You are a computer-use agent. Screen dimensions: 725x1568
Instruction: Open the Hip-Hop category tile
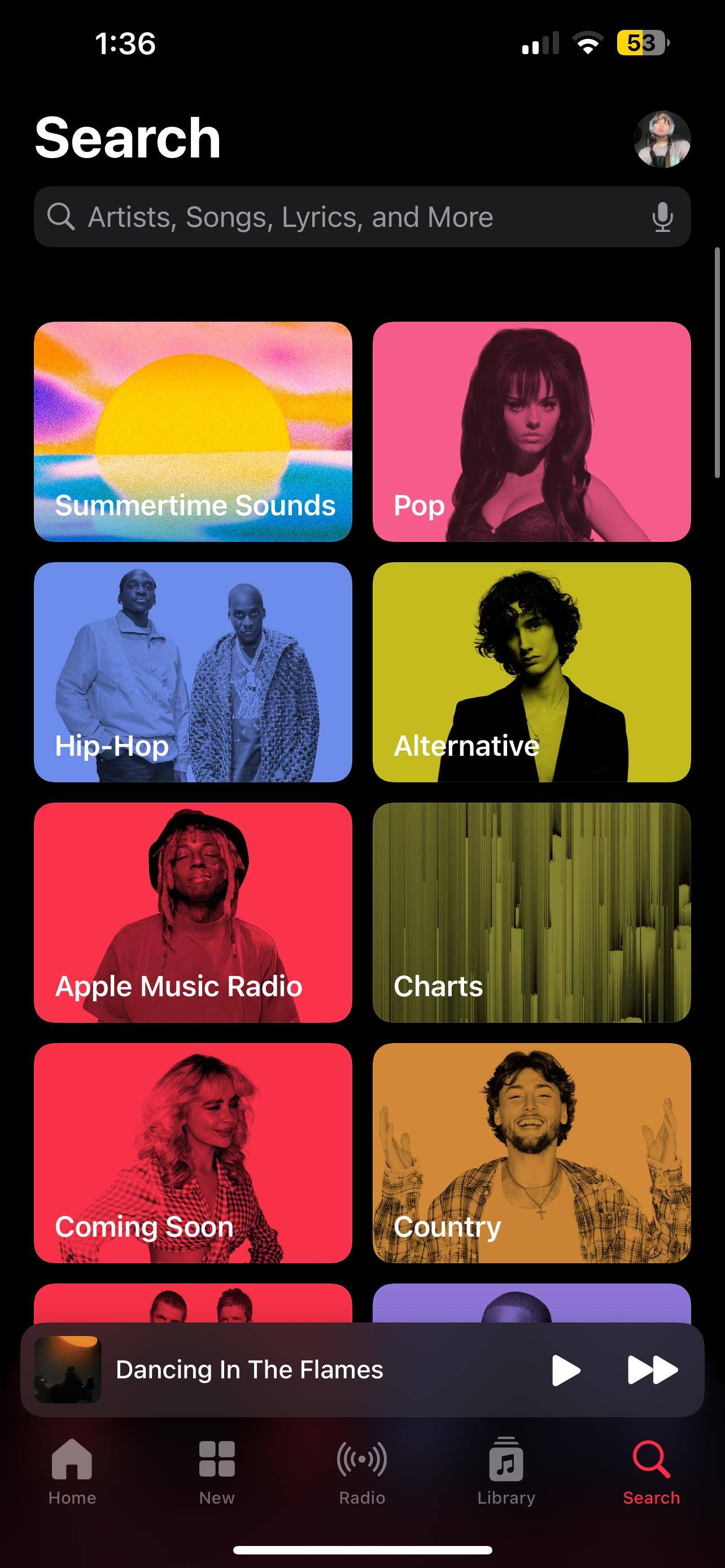tap(193, 671)
